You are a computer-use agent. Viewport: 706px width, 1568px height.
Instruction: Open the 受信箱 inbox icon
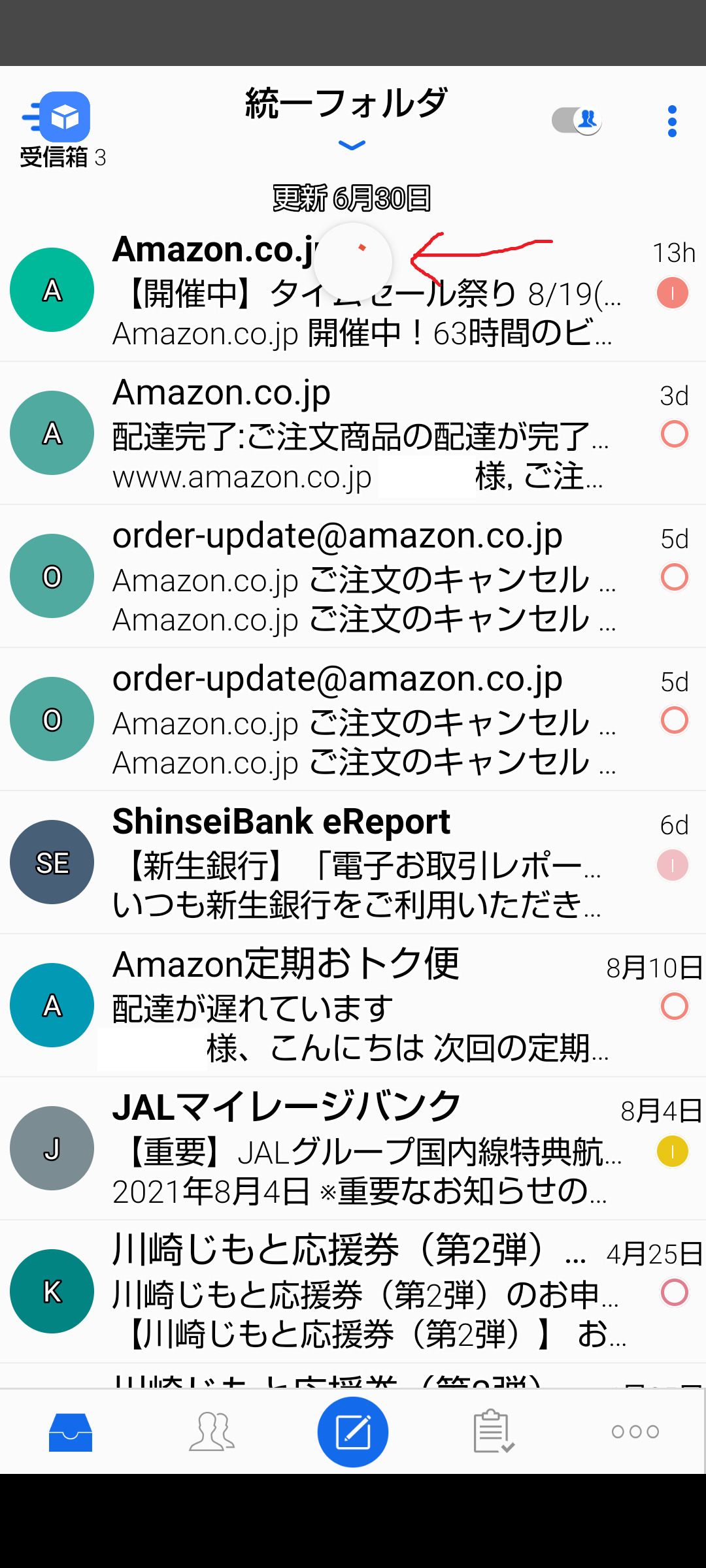click(64, 118)
